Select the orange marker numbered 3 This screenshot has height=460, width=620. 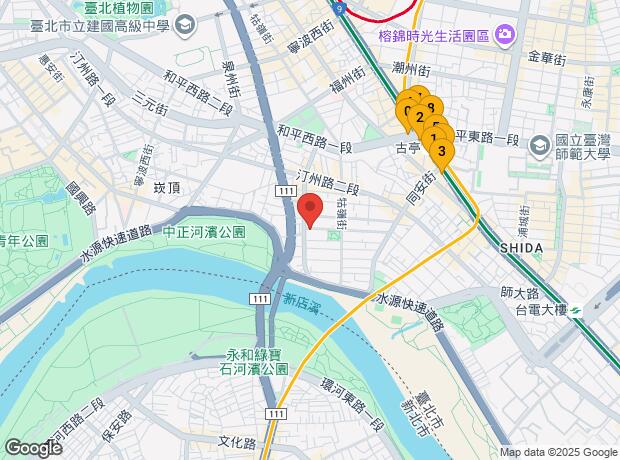point(442,151)
